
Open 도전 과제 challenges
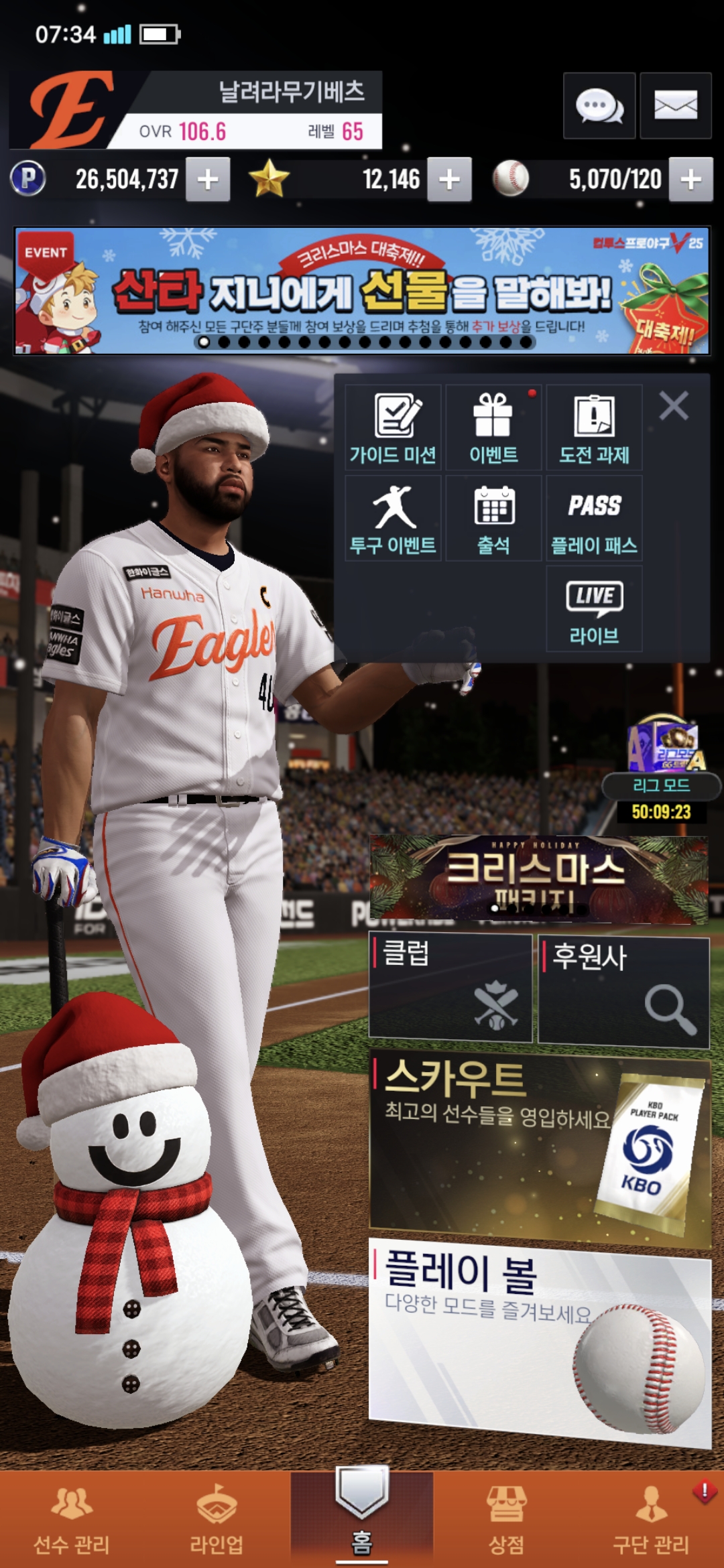pyautogui.click(x=594, y=428)
